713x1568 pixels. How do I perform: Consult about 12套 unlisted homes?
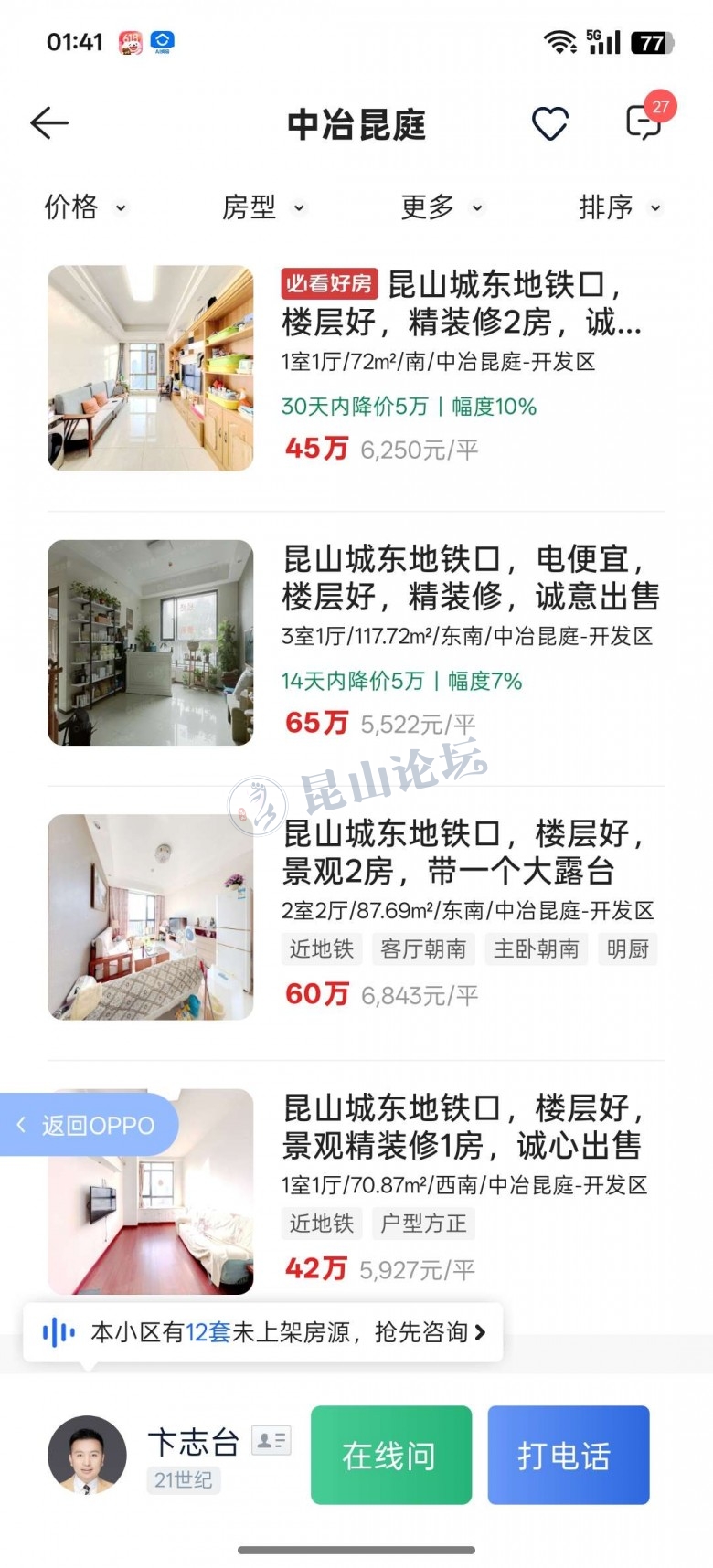263,1332
